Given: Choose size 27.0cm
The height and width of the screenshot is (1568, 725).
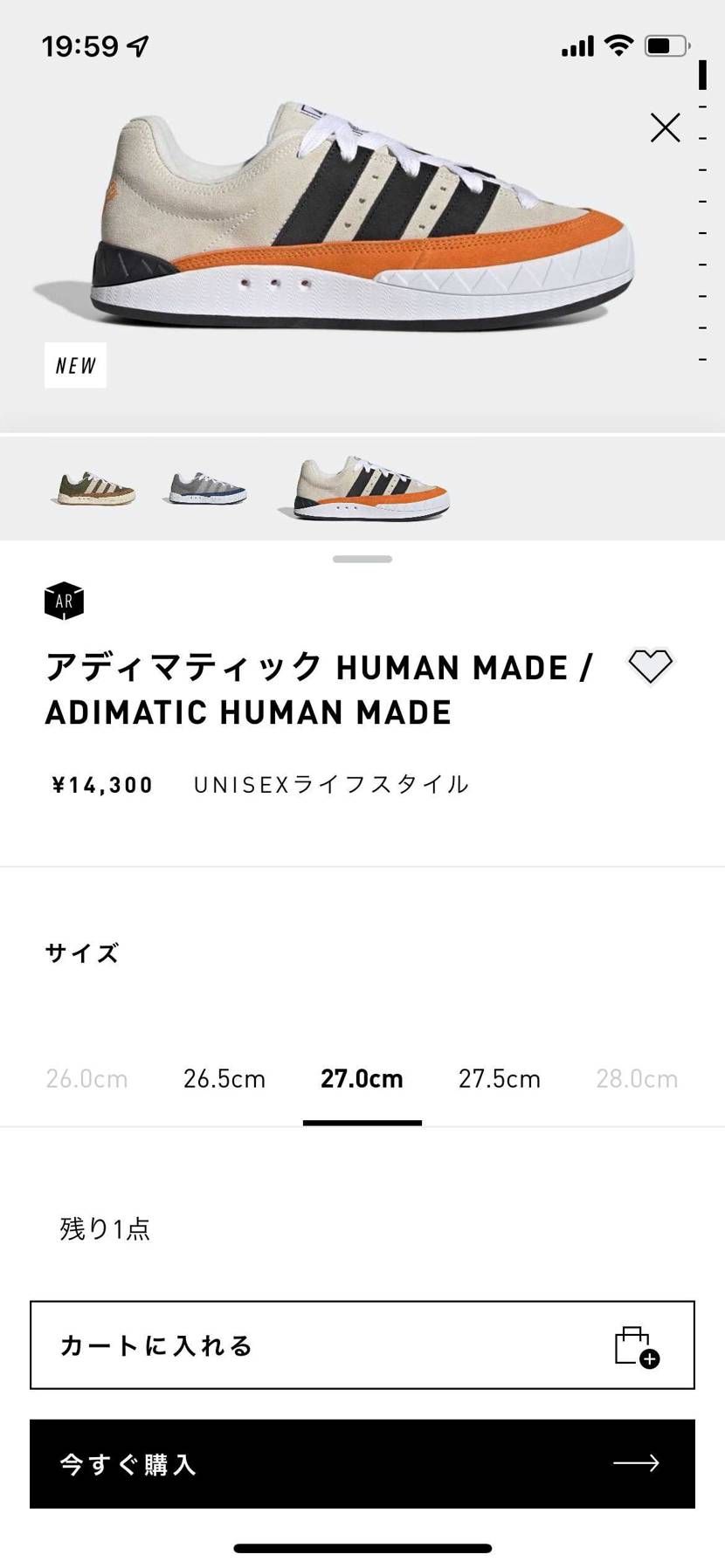Looking at the screenshot, I should (x=362, y=1078).
